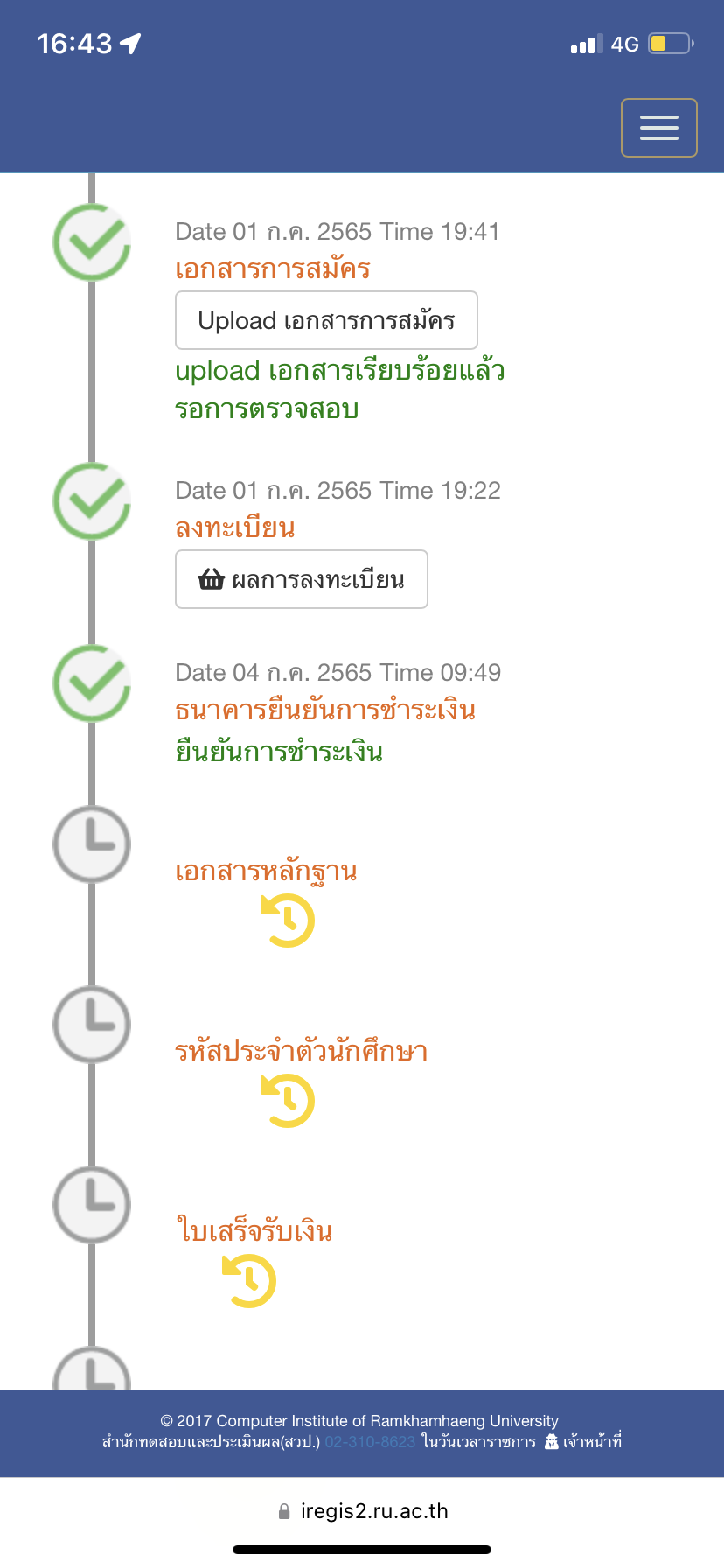Tap the Upload เอกสารการสมัคร button
The image size is (724, 1568).
tap(326, 320)
